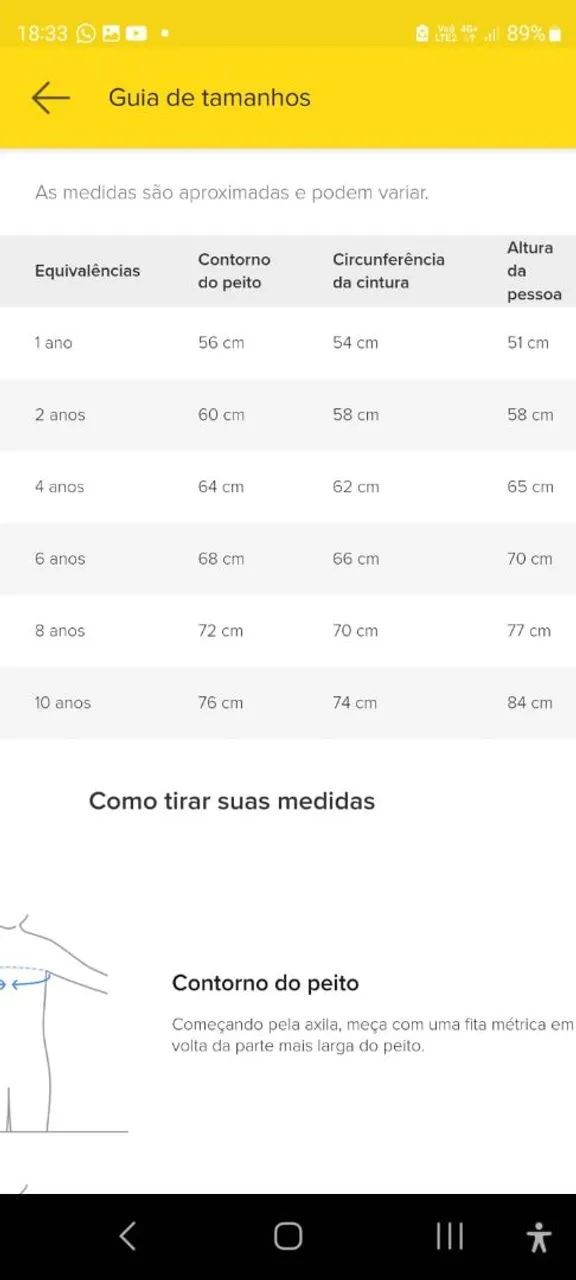Tap the system back button
Viewport: 576px width, 1280px height.
coord(127,1236)
